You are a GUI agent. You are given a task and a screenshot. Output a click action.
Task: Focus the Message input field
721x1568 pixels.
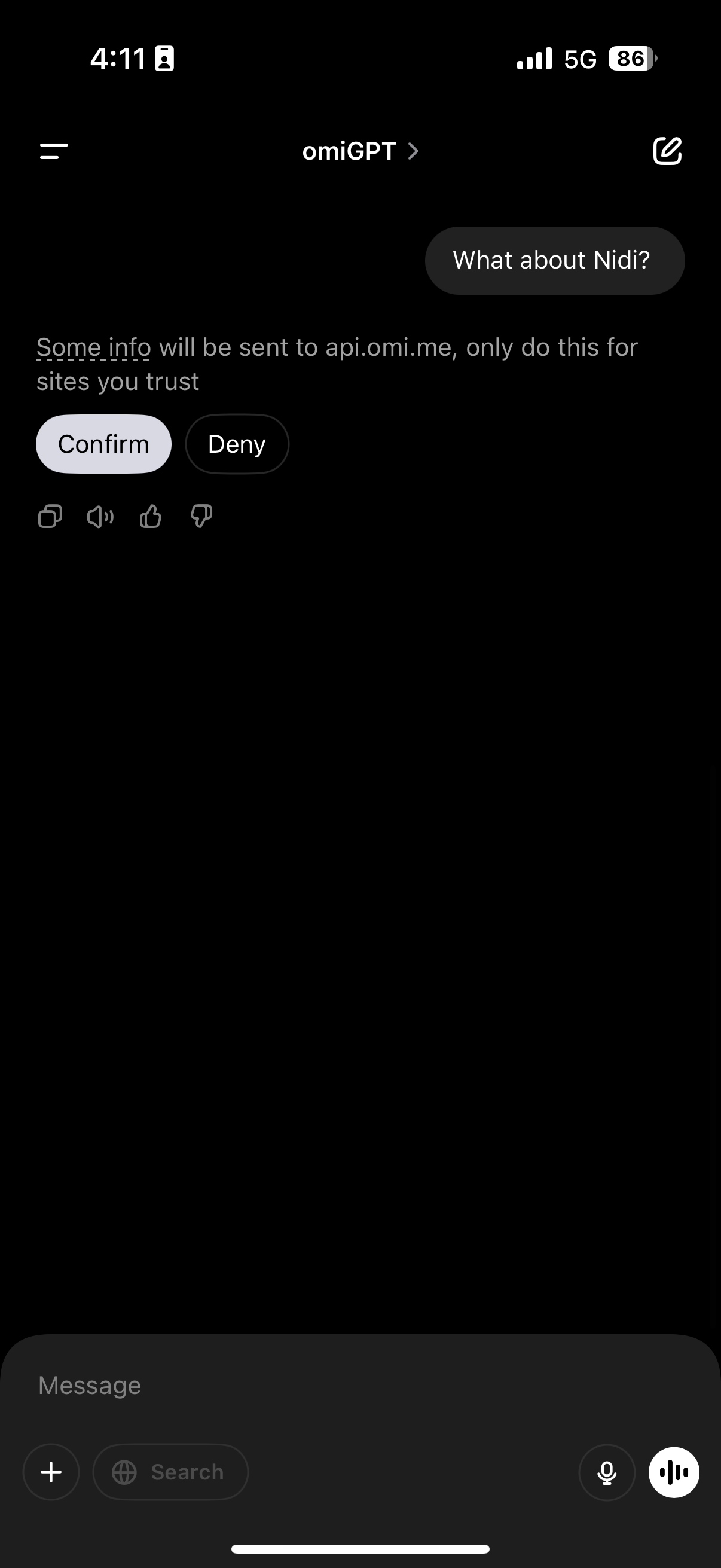click(x=361, y=1386)
